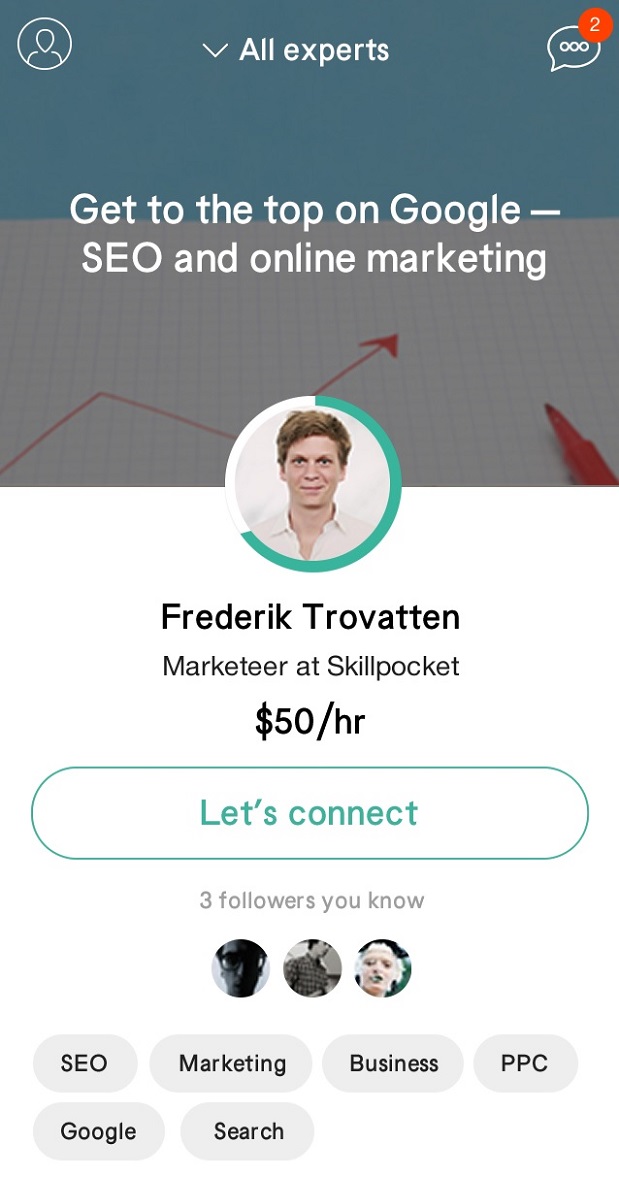Tap Let's connect button
Image resolution: width=619 pixels, height=1177 pixels.
[x=309, y=813]
